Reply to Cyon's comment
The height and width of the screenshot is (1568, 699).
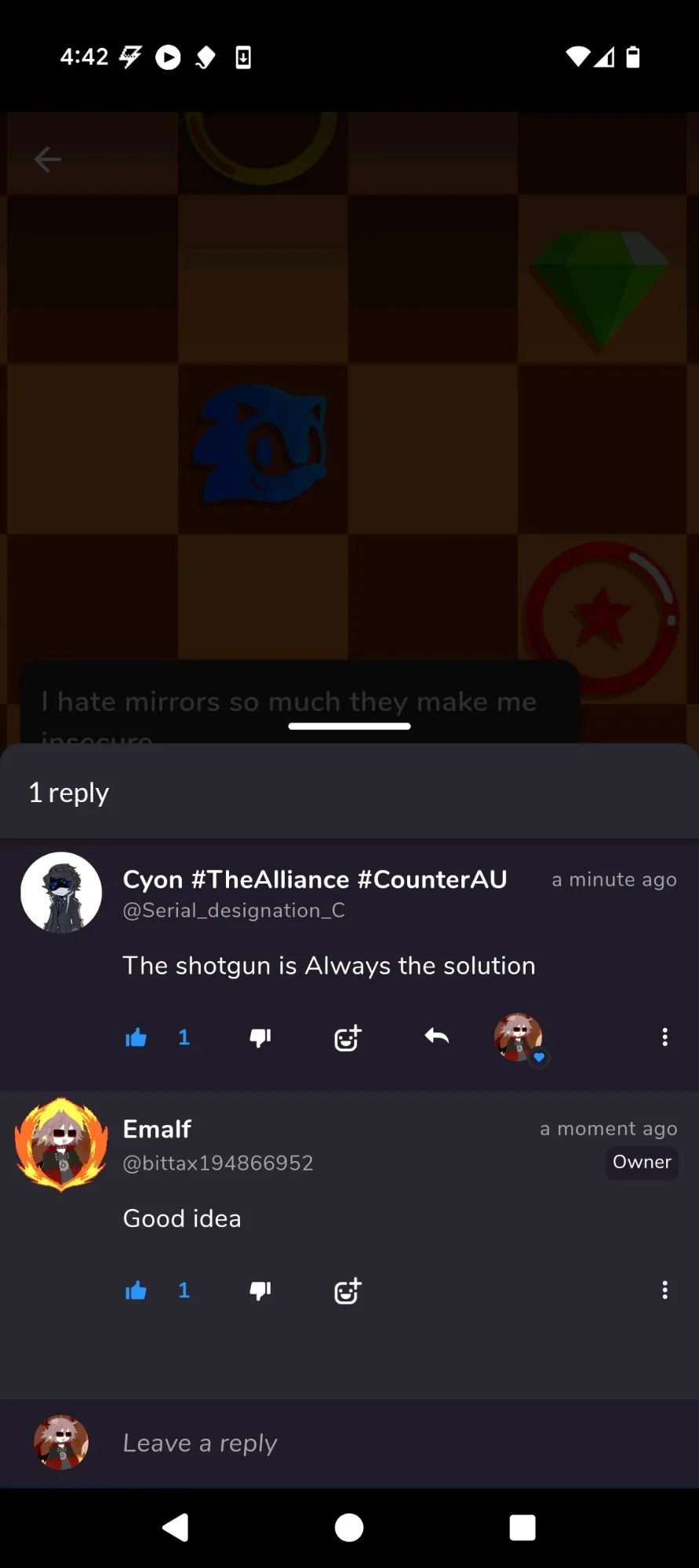coord(437,1036)
